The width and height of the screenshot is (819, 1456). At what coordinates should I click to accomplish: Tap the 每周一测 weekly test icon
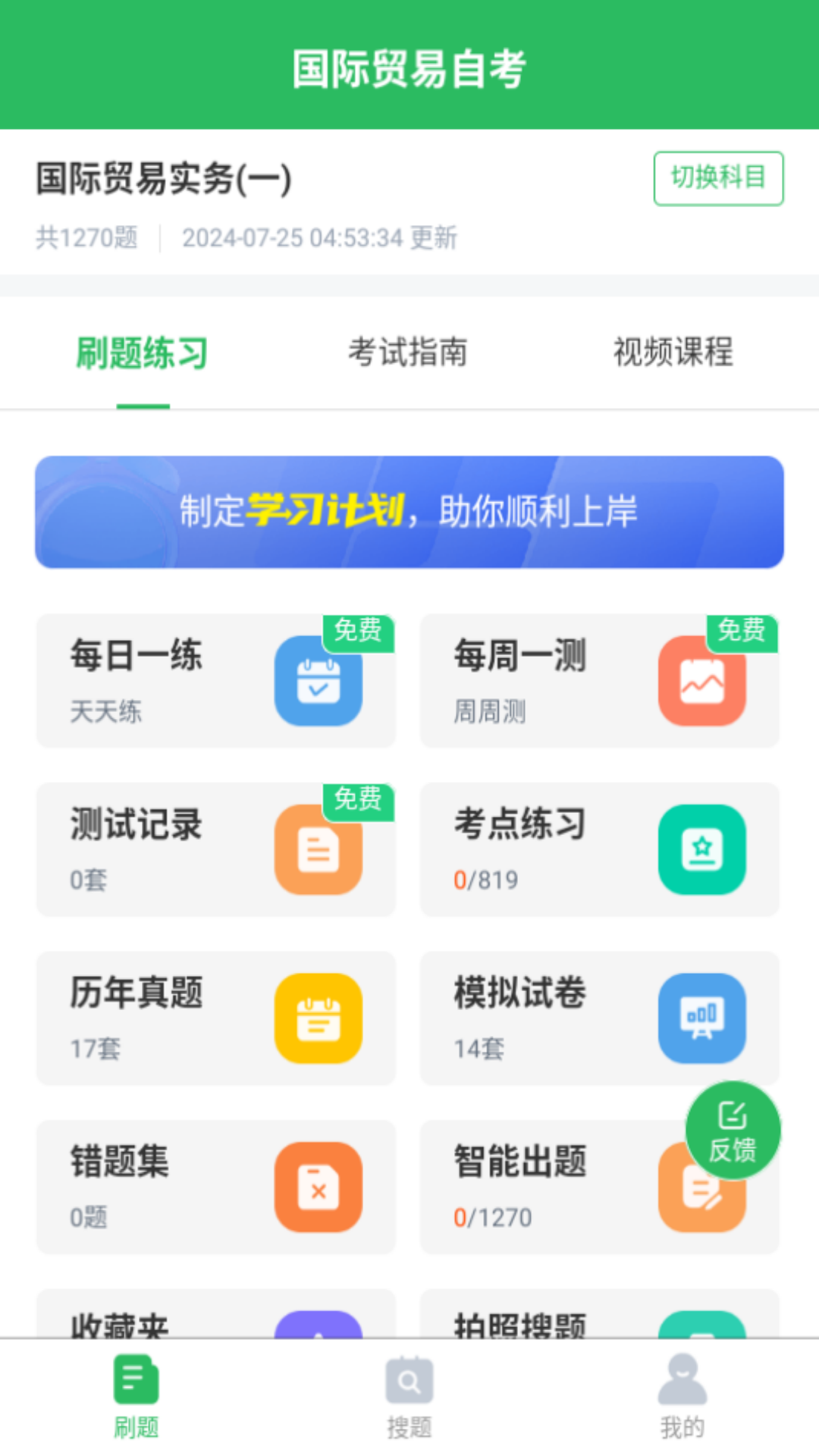point(702,681)
